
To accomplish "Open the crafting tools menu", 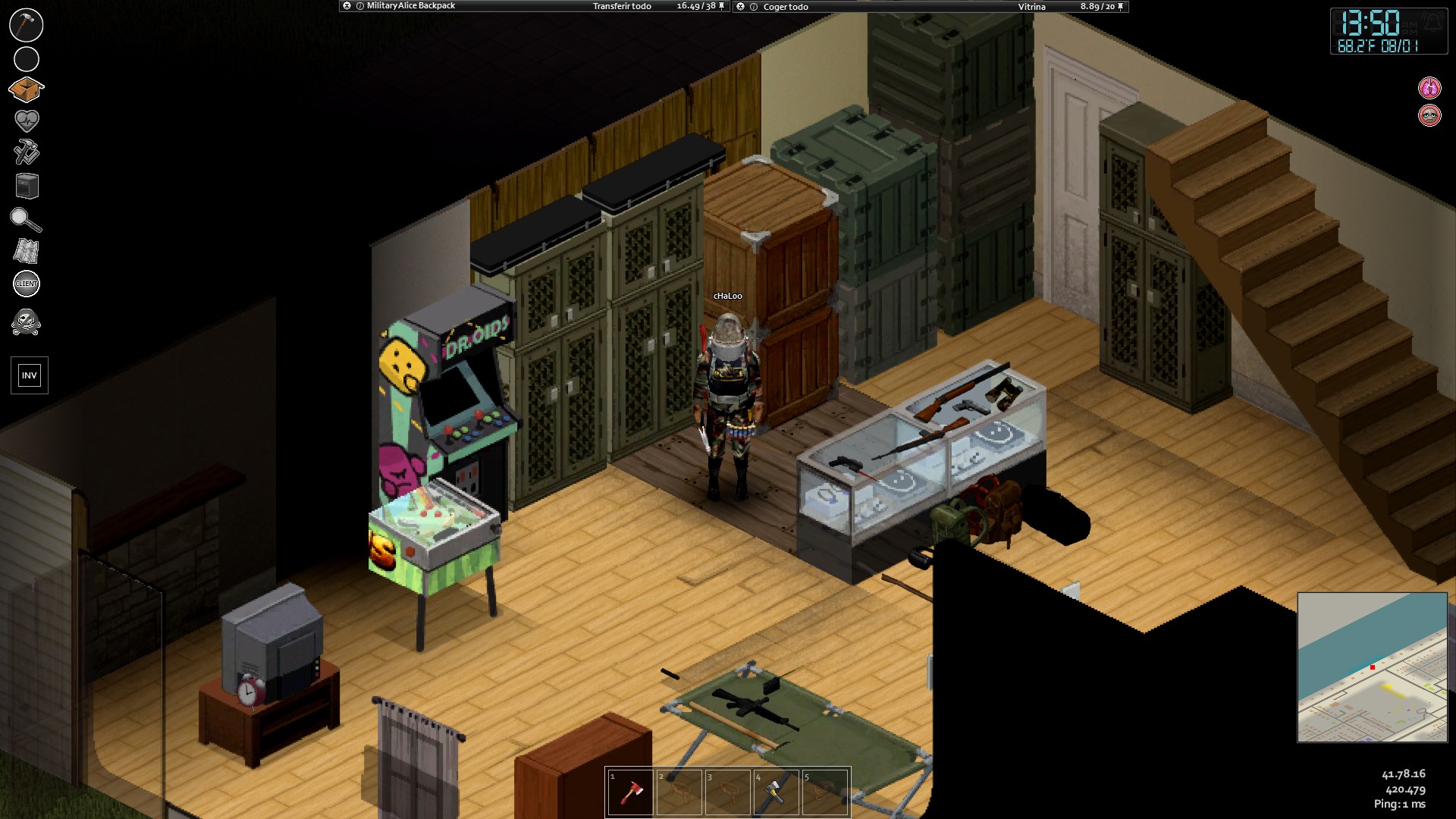I will (x=27, y=152).
